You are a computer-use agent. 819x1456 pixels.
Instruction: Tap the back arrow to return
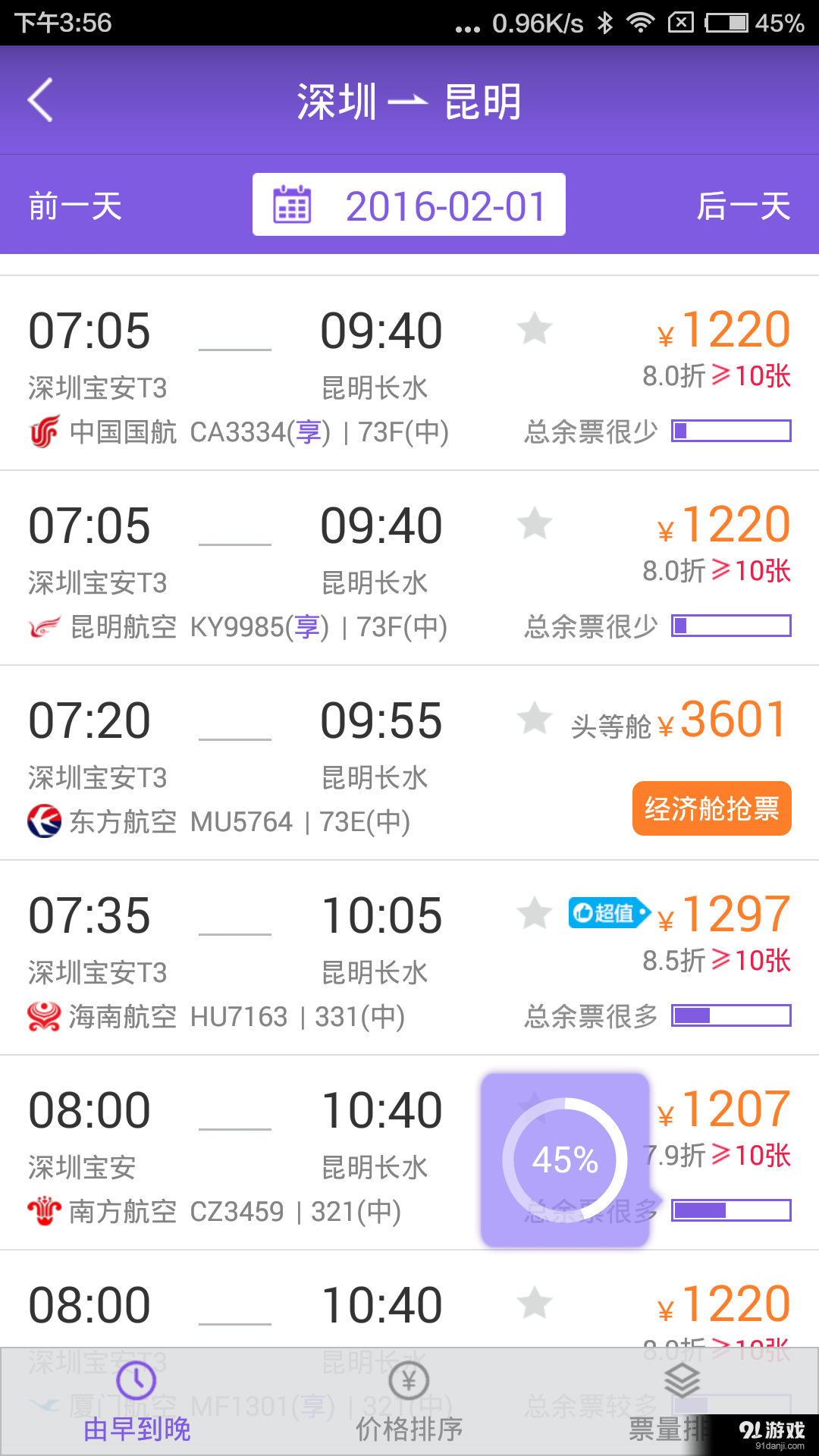pos(39,99)
